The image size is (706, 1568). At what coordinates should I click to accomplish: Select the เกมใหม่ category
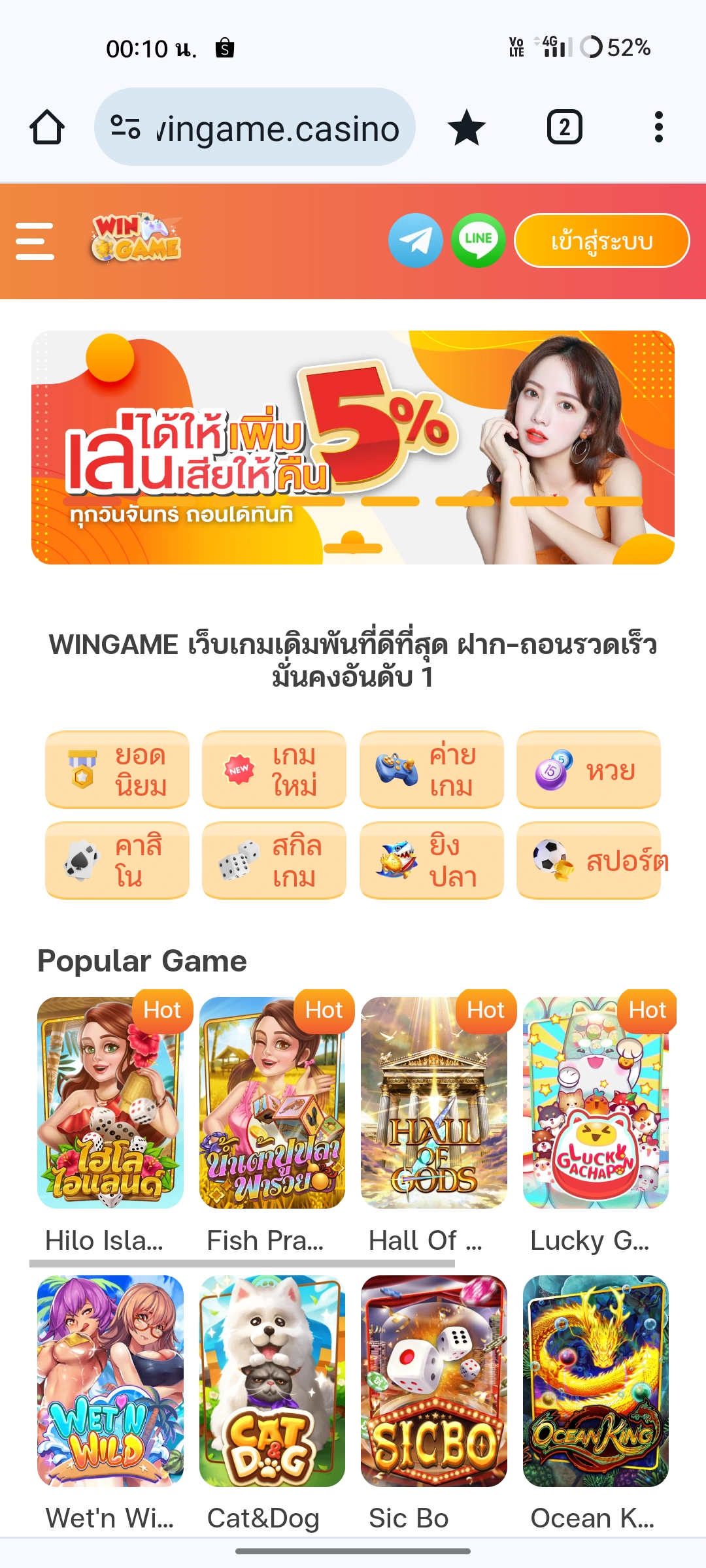click(274, 770)
